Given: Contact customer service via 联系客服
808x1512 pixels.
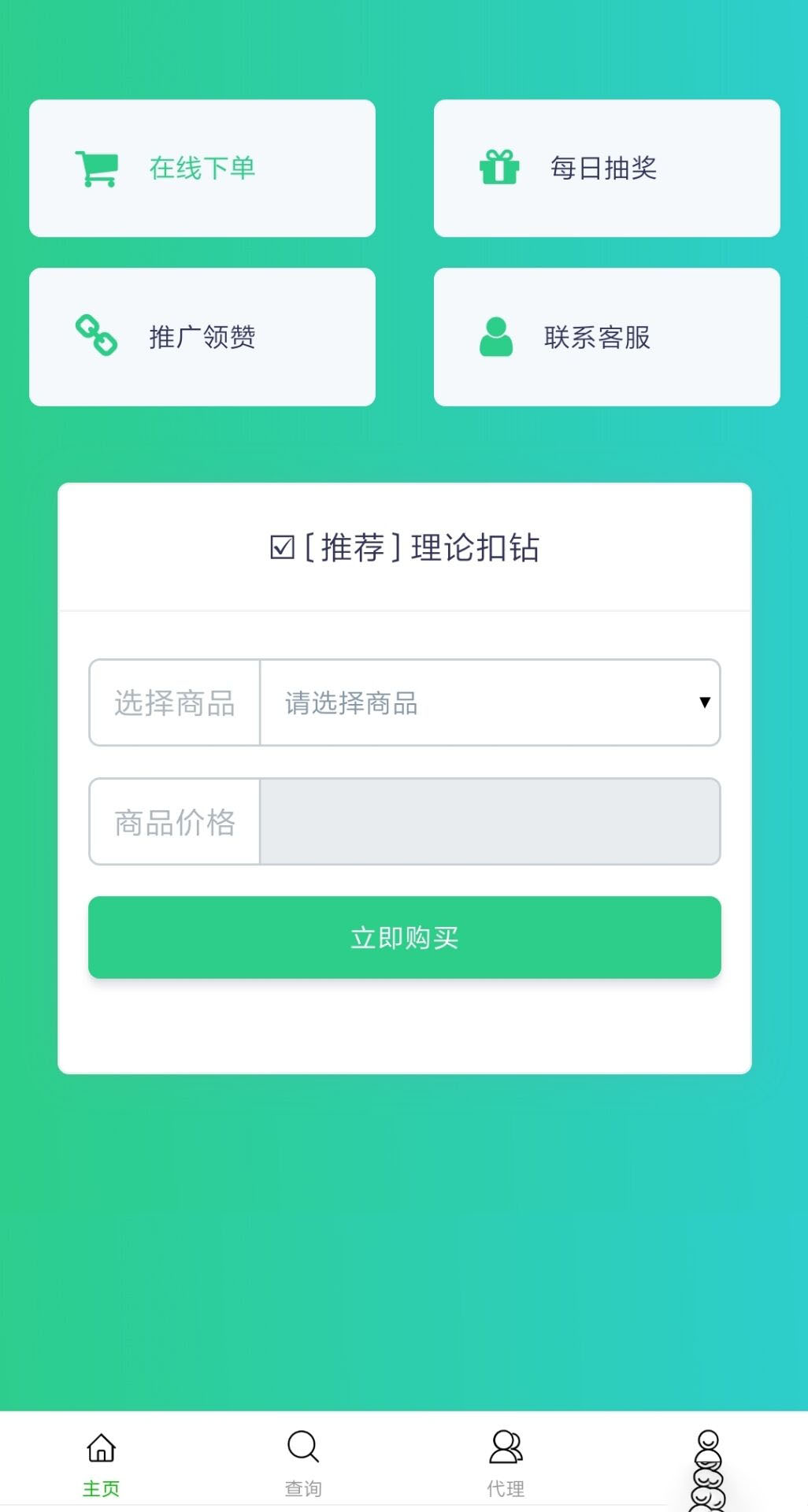Looking at the screenshot, I should point(606,337).
